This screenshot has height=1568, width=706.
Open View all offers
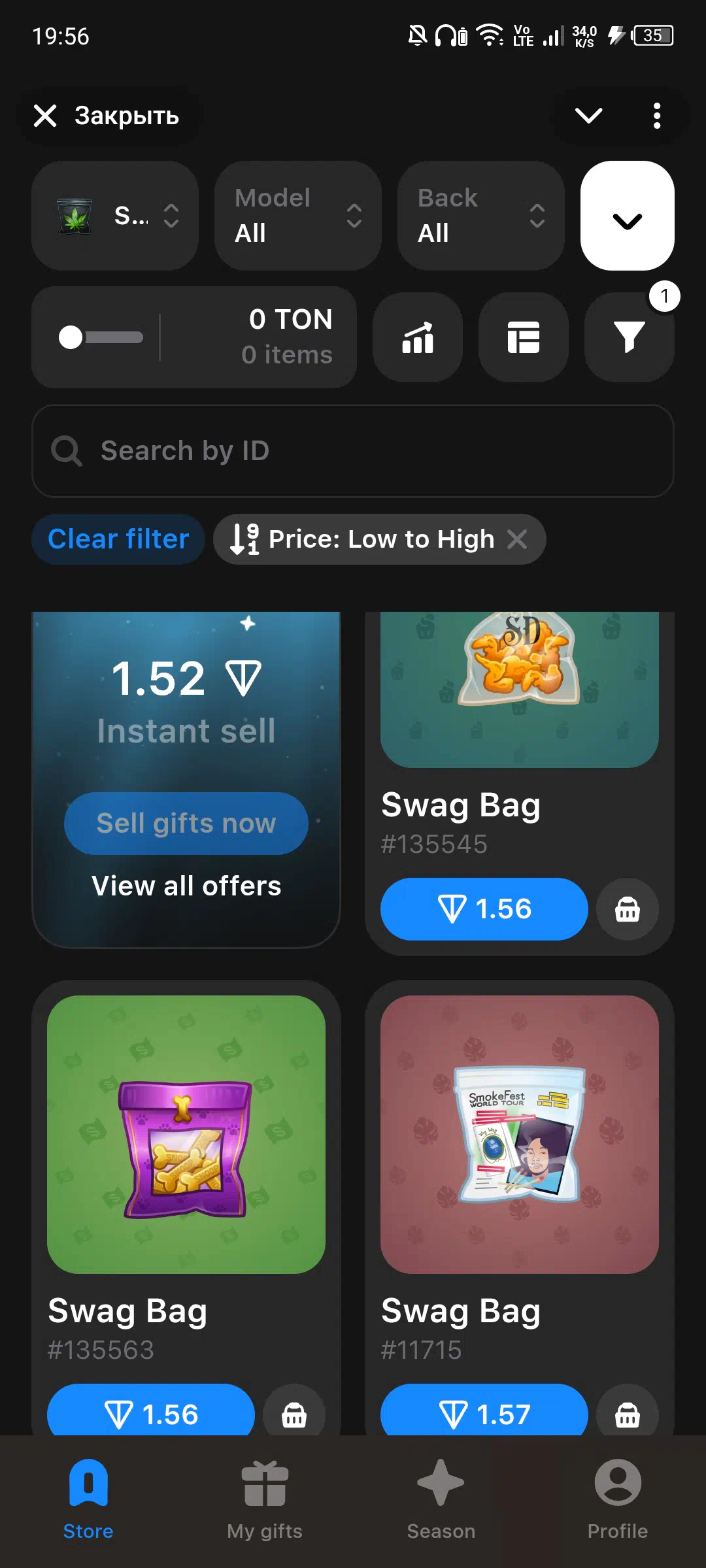186,886
